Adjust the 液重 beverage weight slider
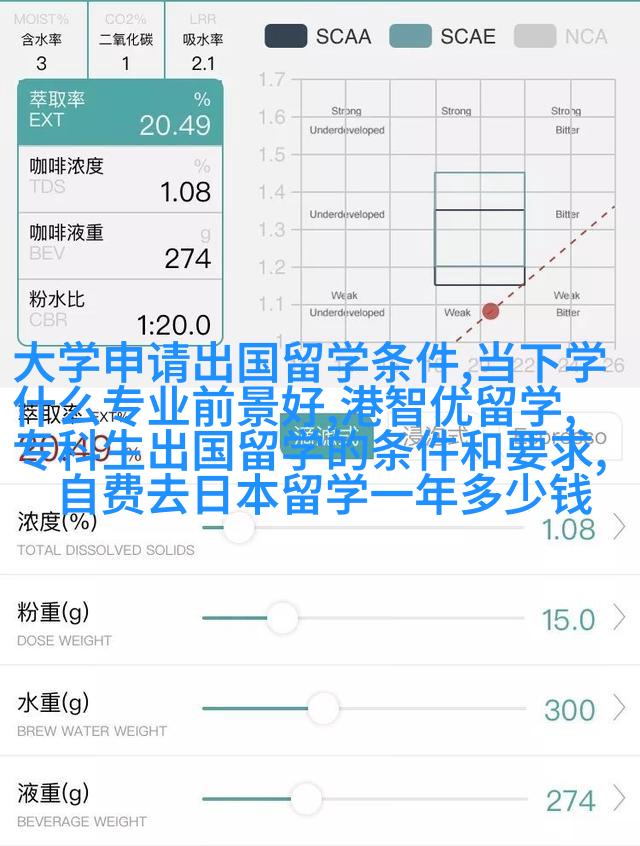This screenshot has height=846, width=640. pos(306,799)
